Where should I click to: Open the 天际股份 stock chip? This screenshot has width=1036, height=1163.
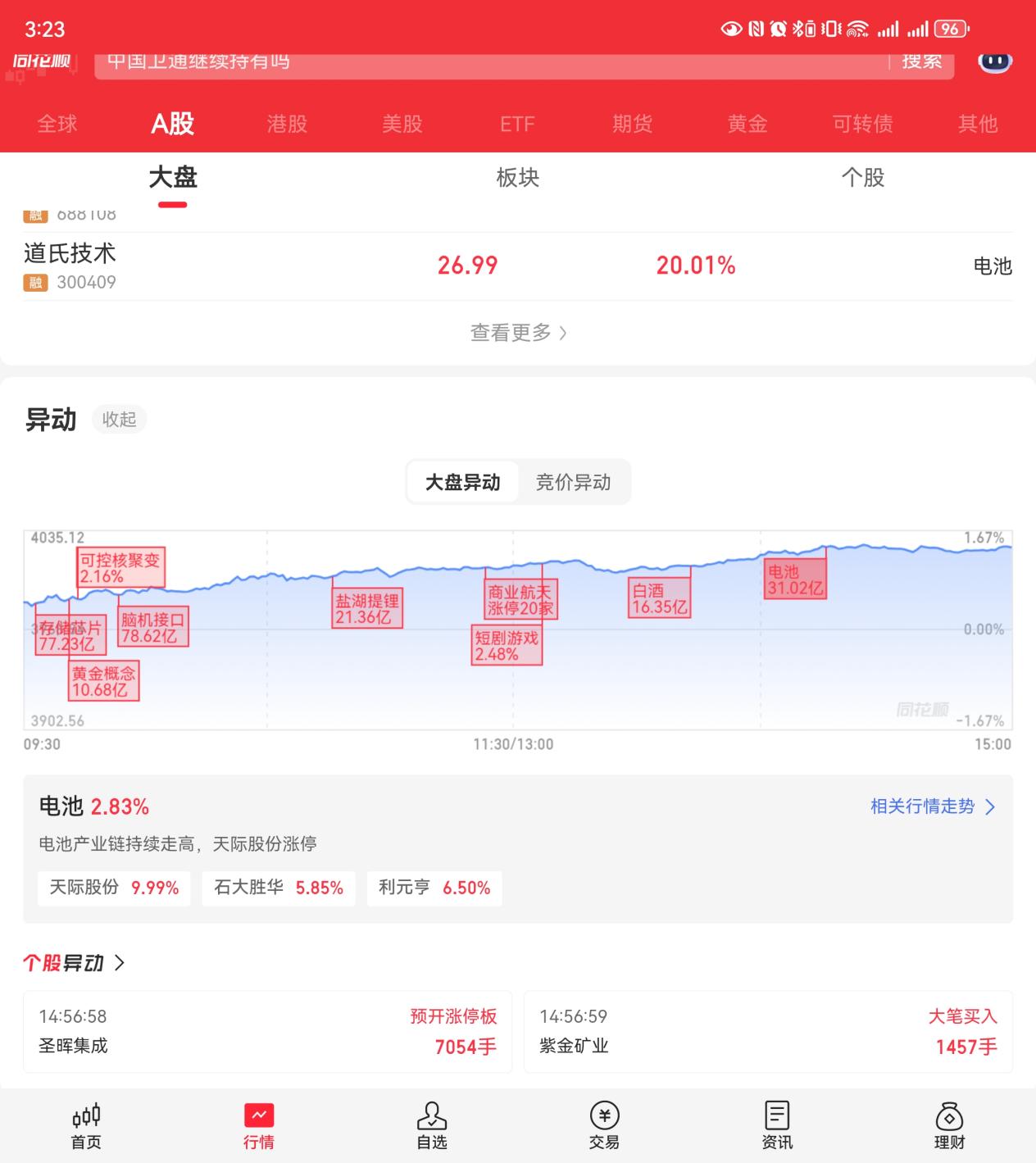[114, 888]
